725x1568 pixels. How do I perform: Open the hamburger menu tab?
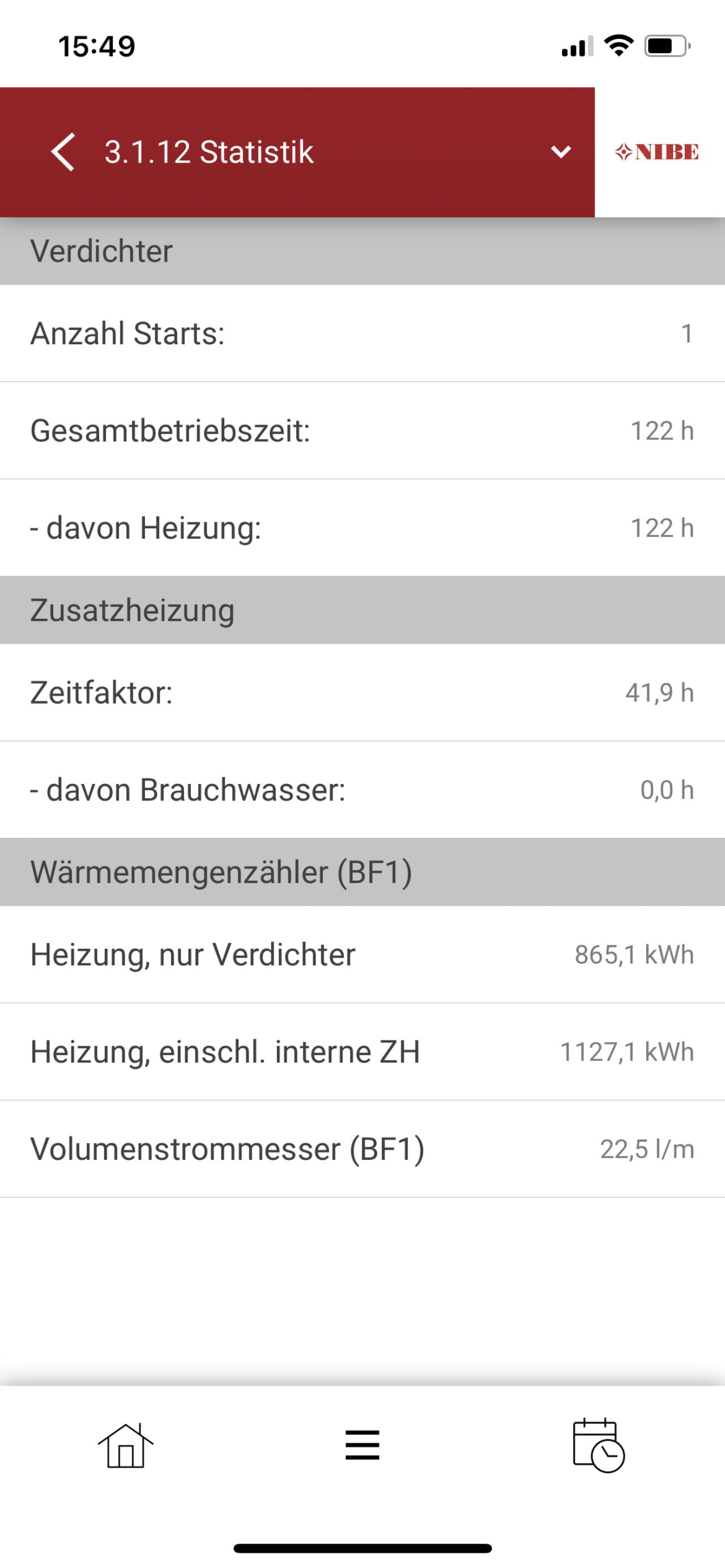point(362,1446)
